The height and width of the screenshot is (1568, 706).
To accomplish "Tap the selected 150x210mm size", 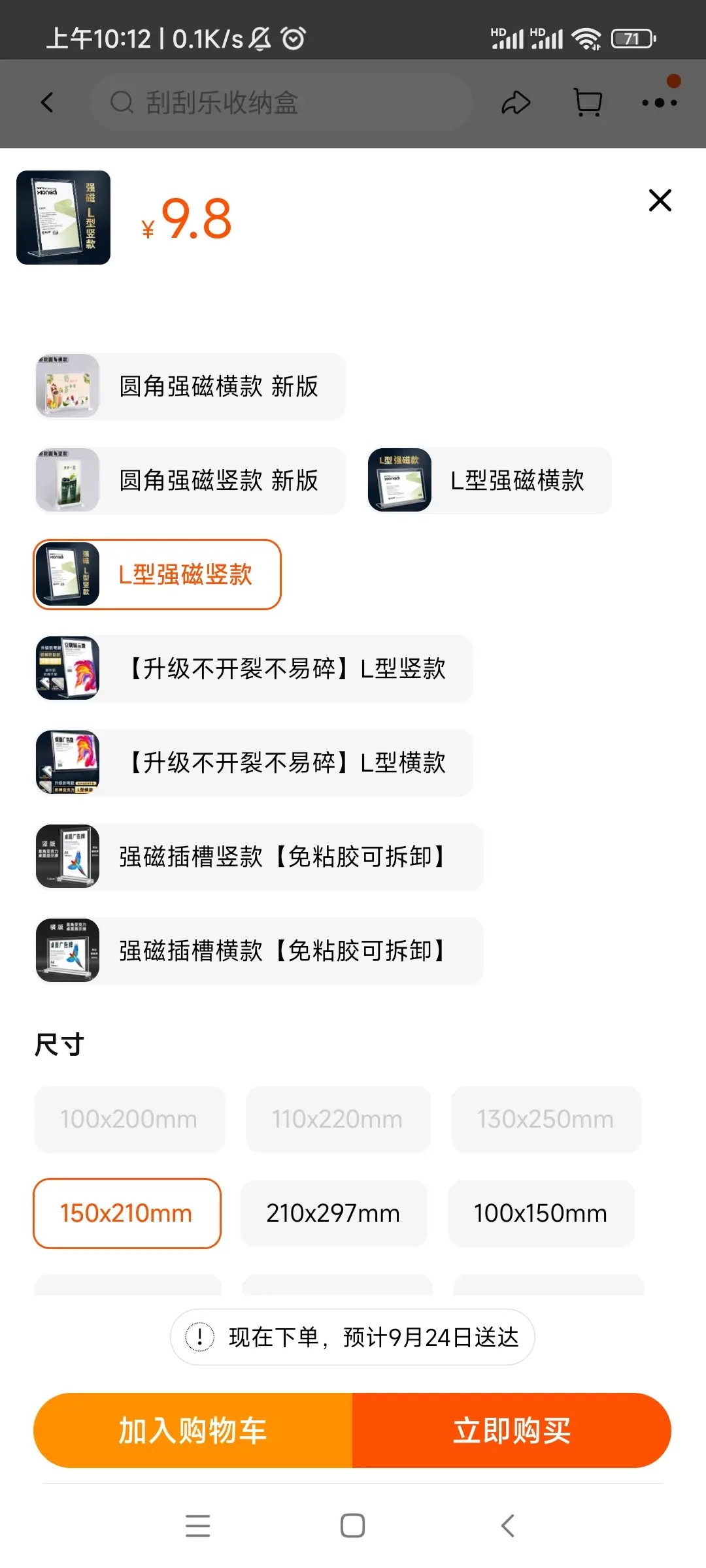I will click(x=127, y=1213).
